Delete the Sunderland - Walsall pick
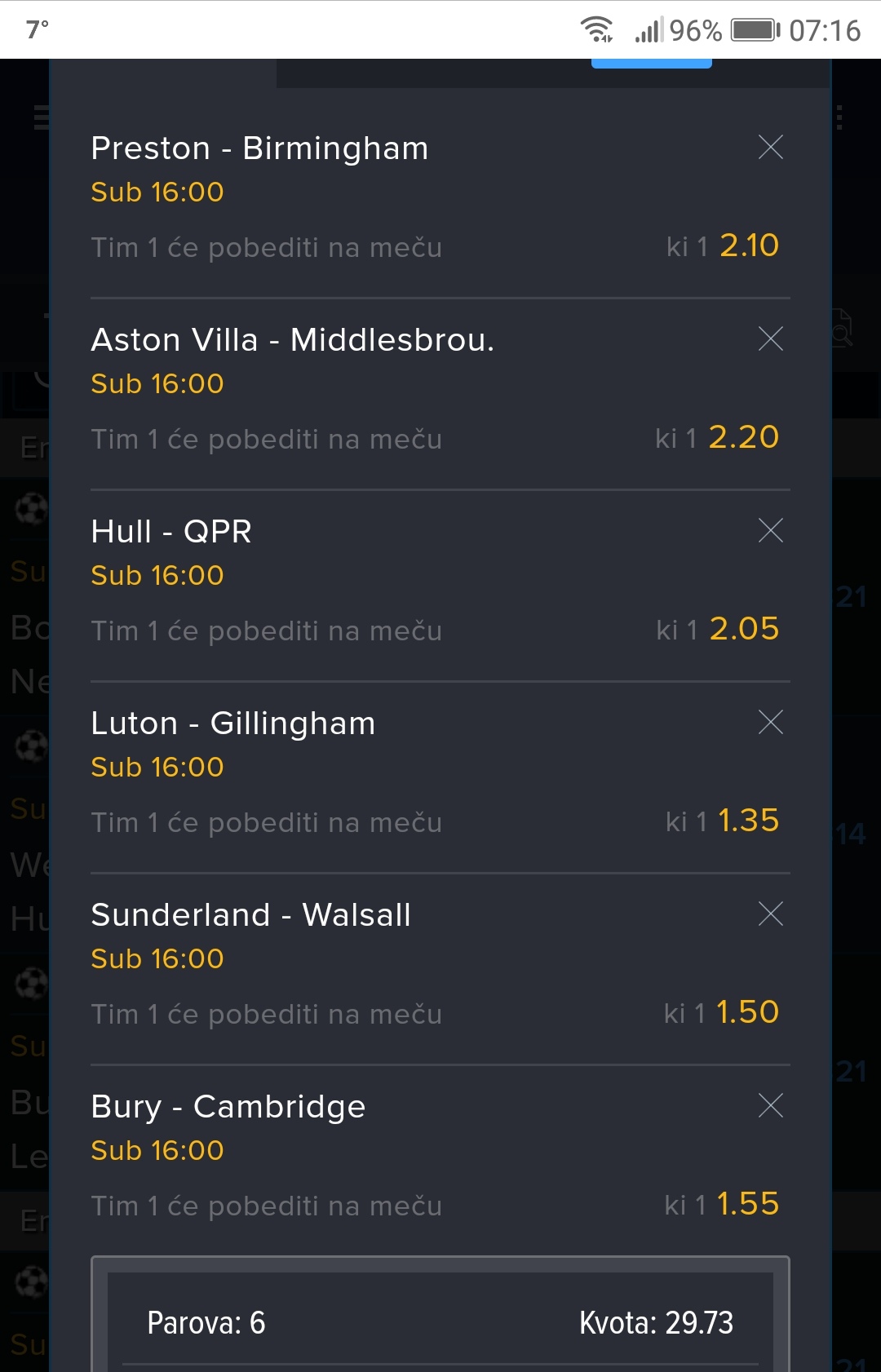The height and width of the screenshot is (1372, 881). point(770,914)
